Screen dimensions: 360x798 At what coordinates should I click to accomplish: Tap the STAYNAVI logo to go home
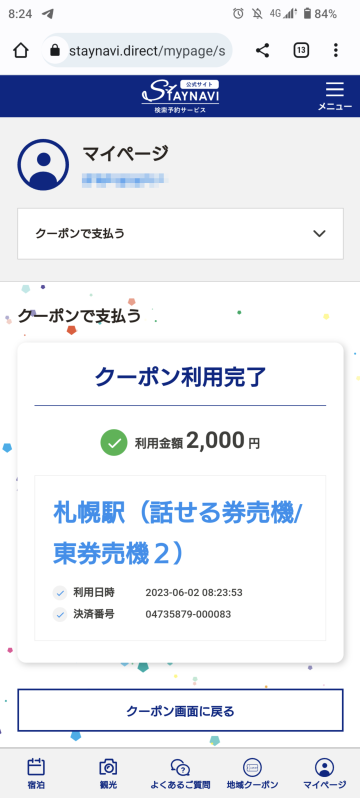(180, 96)
